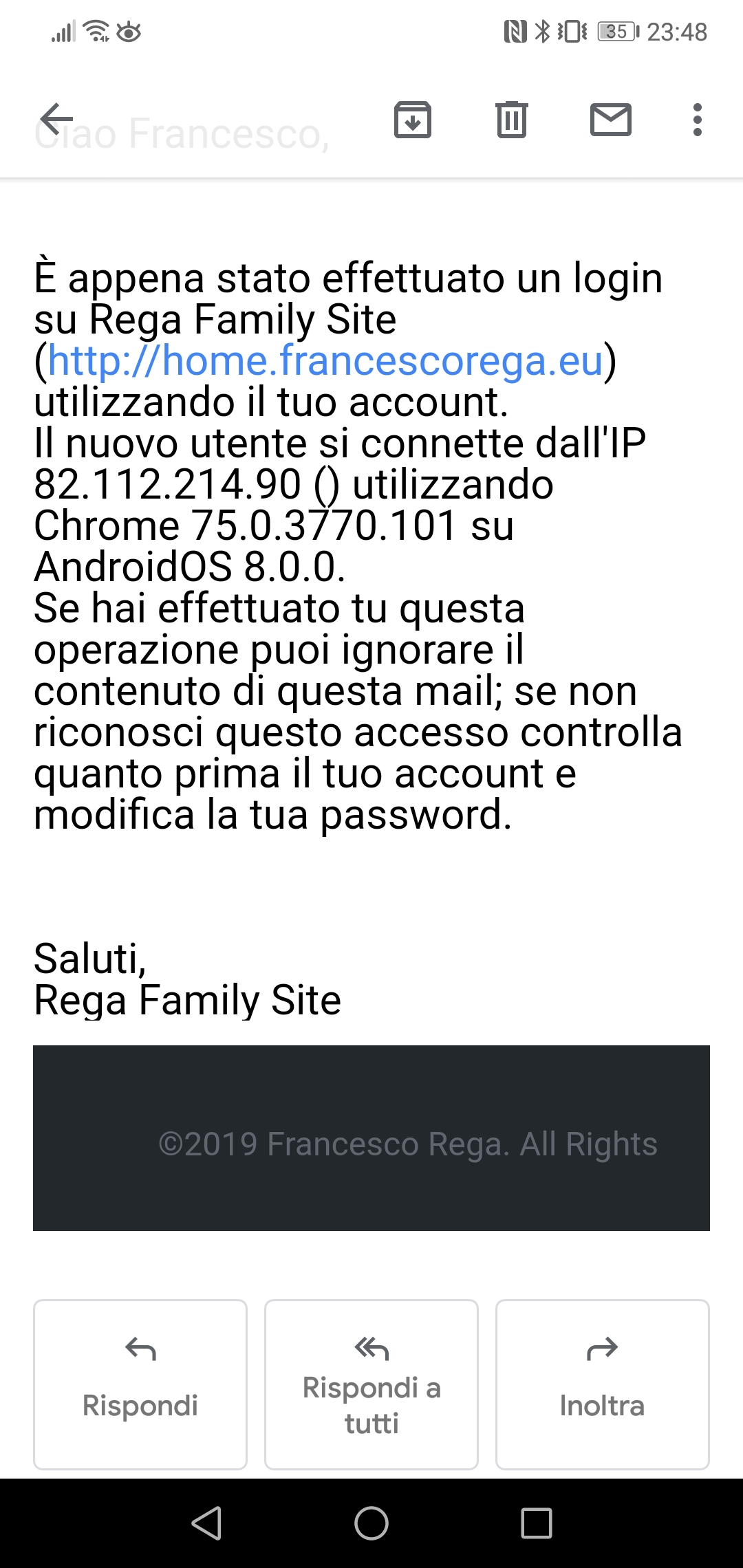
Task: Mark the email as unread
Action: [x=611, y=120]
